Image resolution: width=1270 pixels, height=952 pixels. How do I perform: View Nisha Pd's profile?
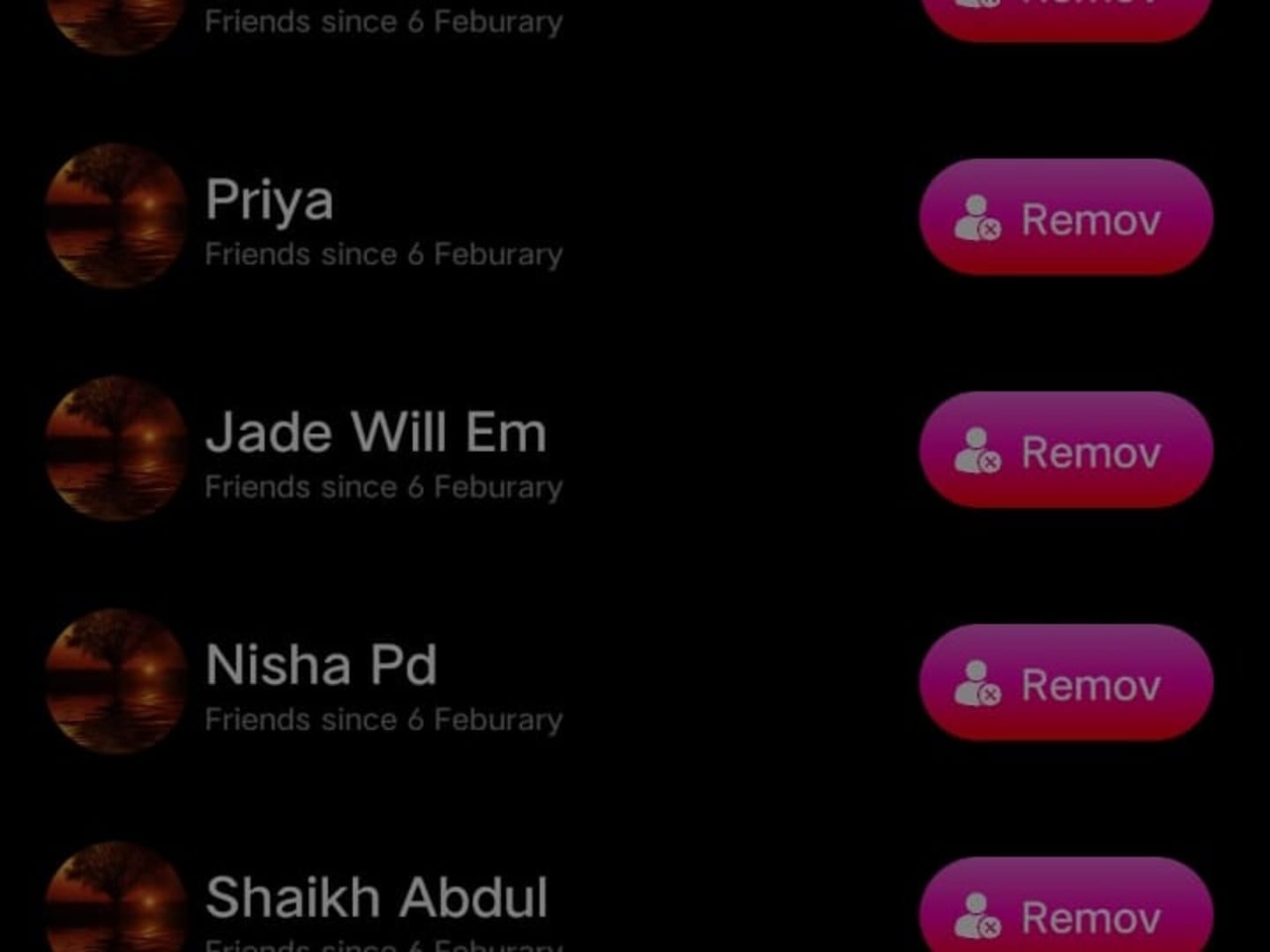[321, 666]
